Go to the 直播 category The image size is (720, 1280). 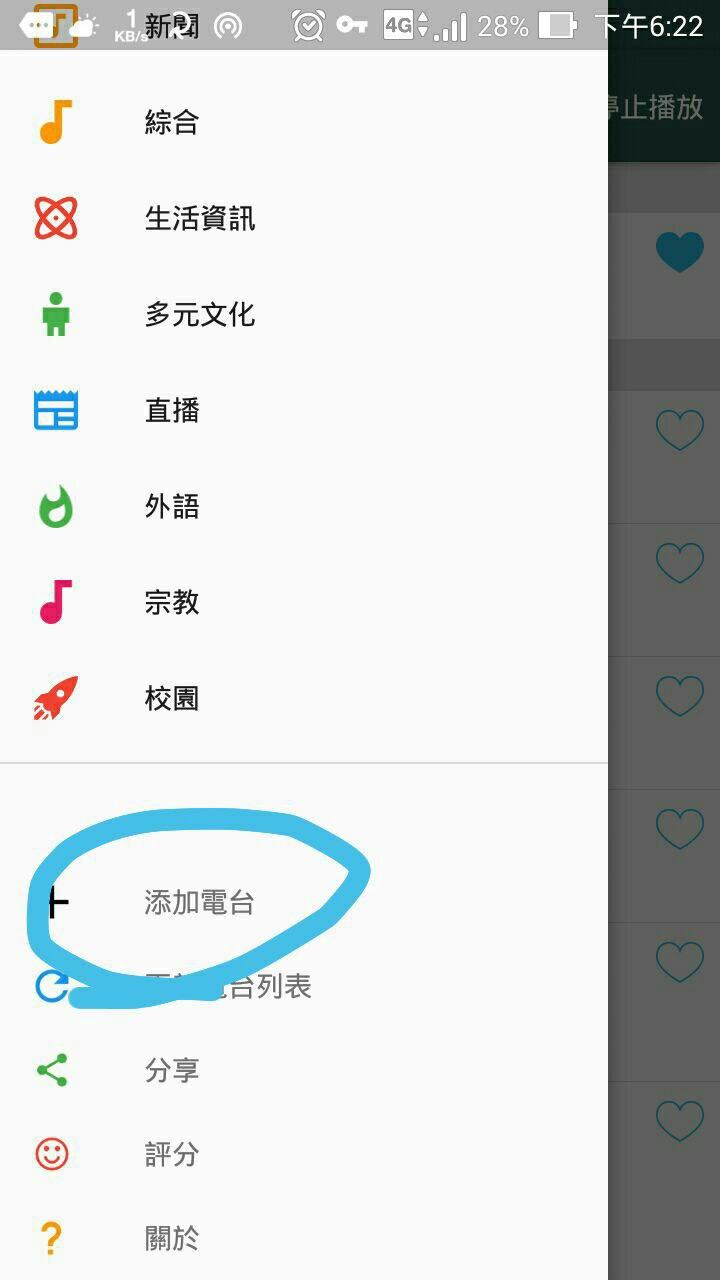(x=304, y=410)
